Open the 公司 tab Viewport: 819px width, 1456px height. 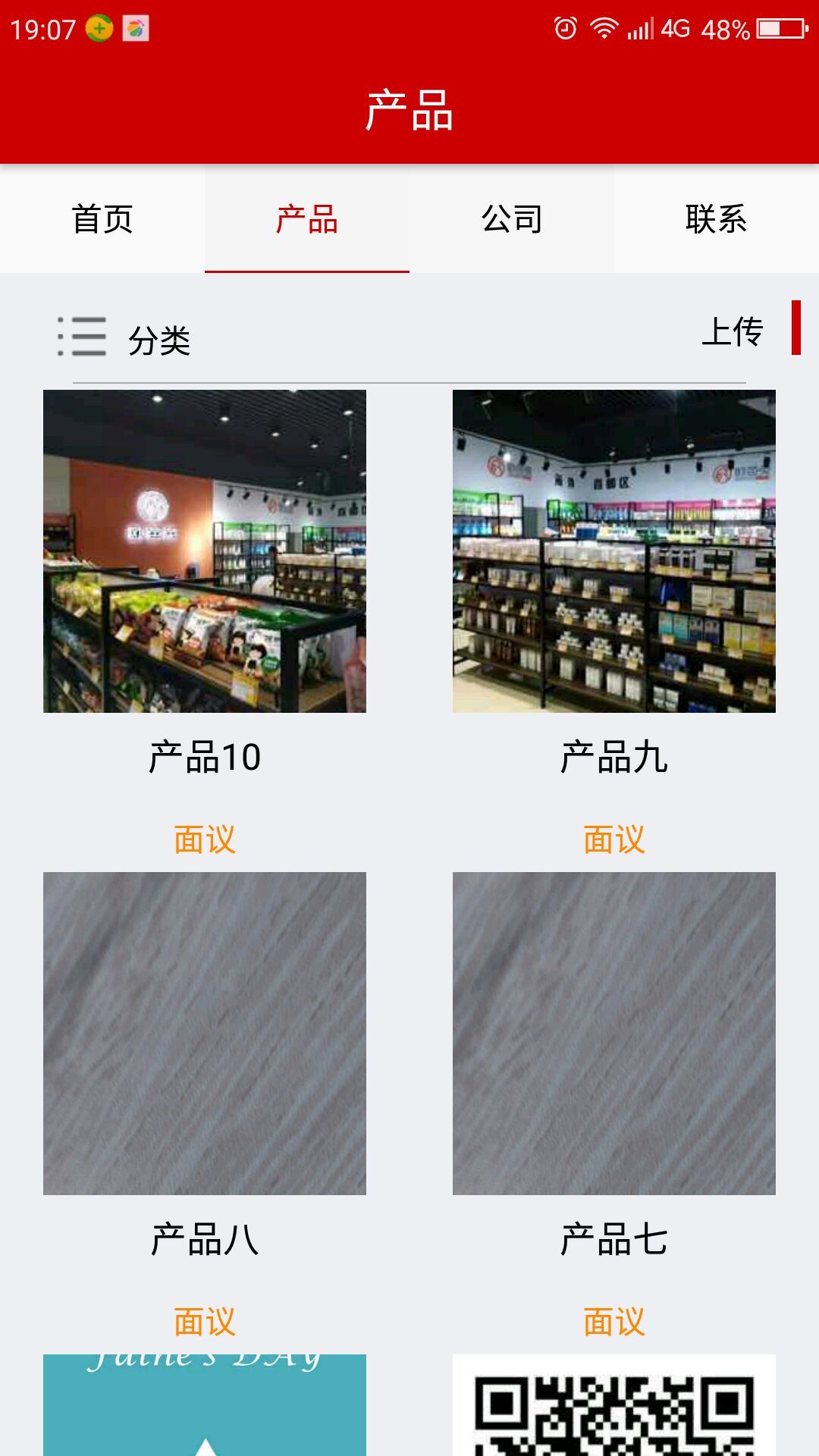[x=512, y=219]
